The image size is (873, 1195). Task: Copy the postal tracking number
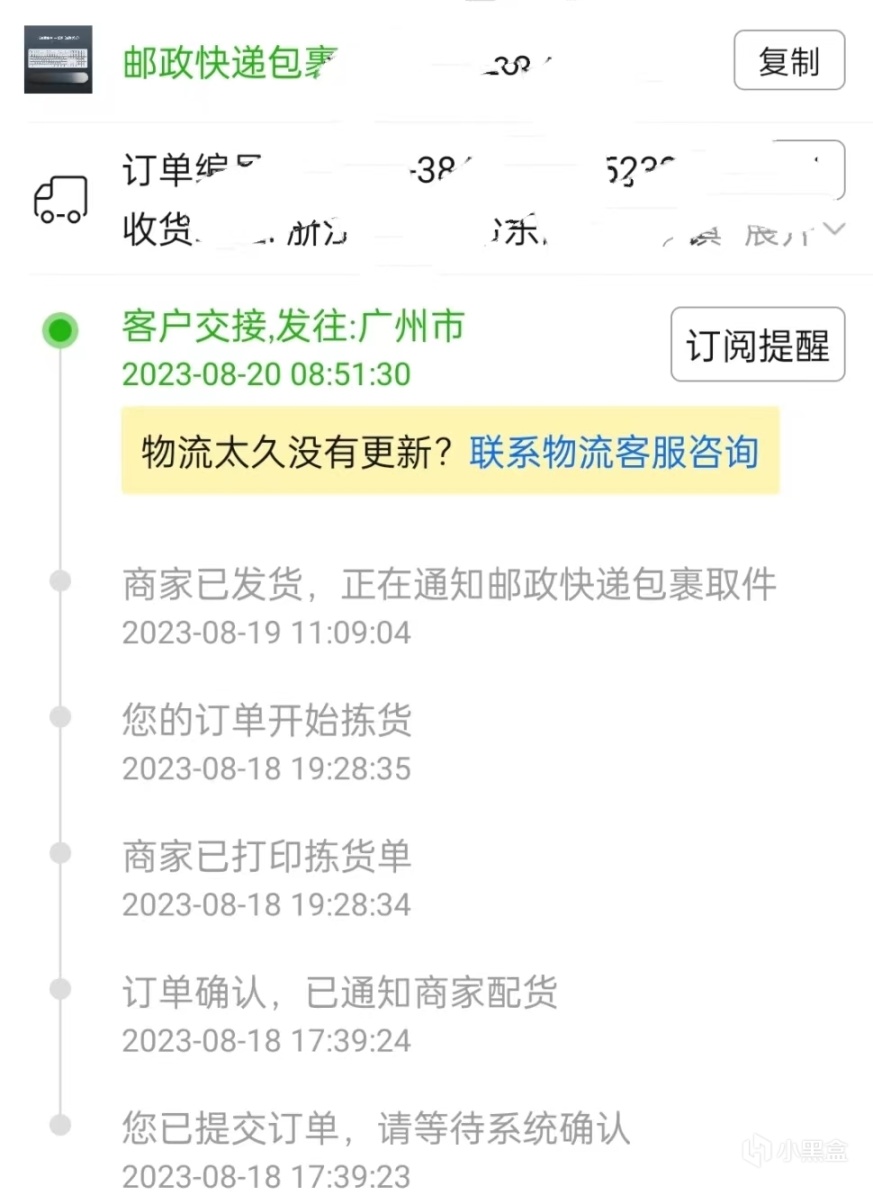pos(789,61)
